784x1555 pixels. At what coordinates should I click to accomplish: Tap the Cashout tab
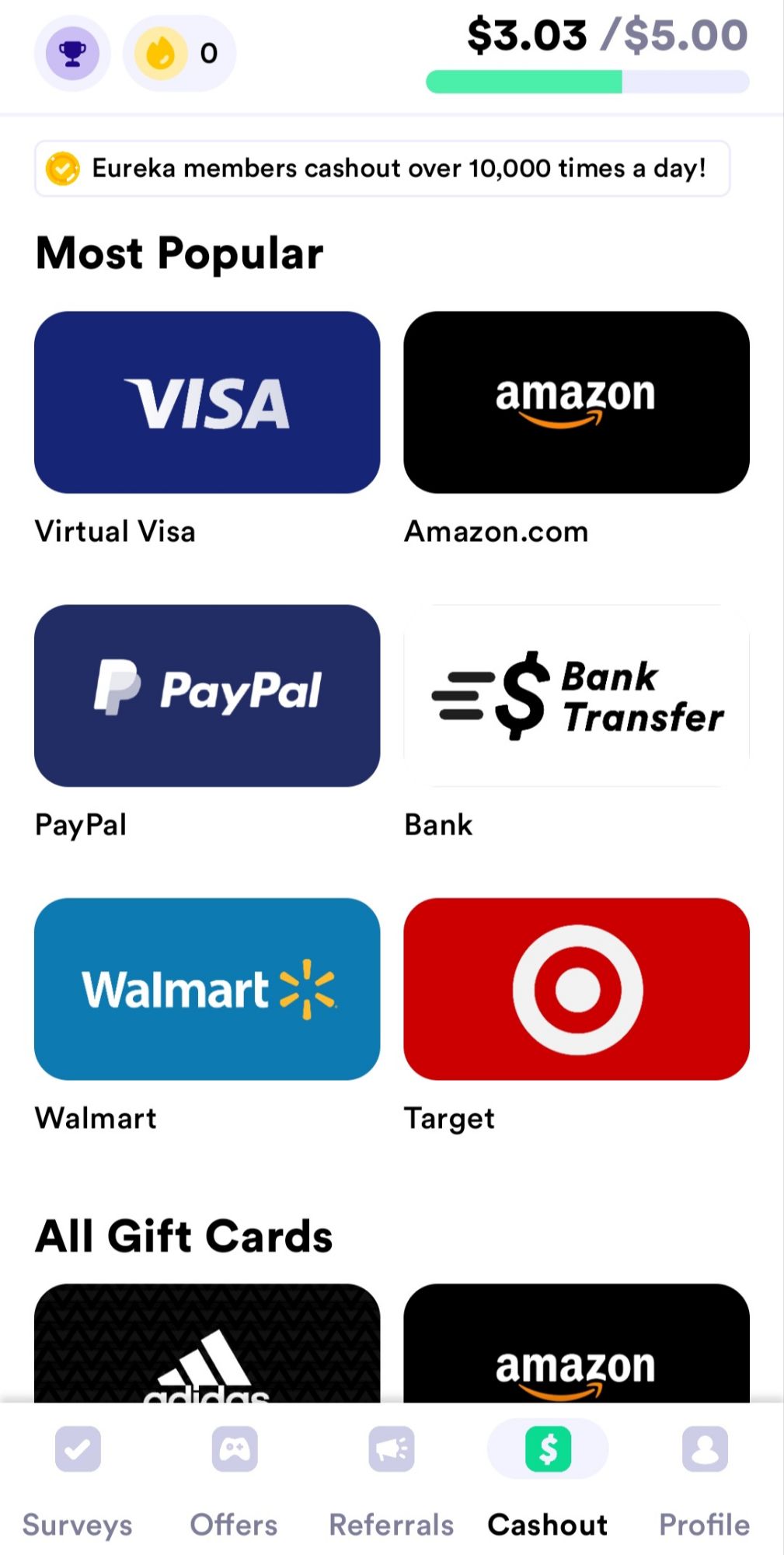click(x=548, y=1477)
